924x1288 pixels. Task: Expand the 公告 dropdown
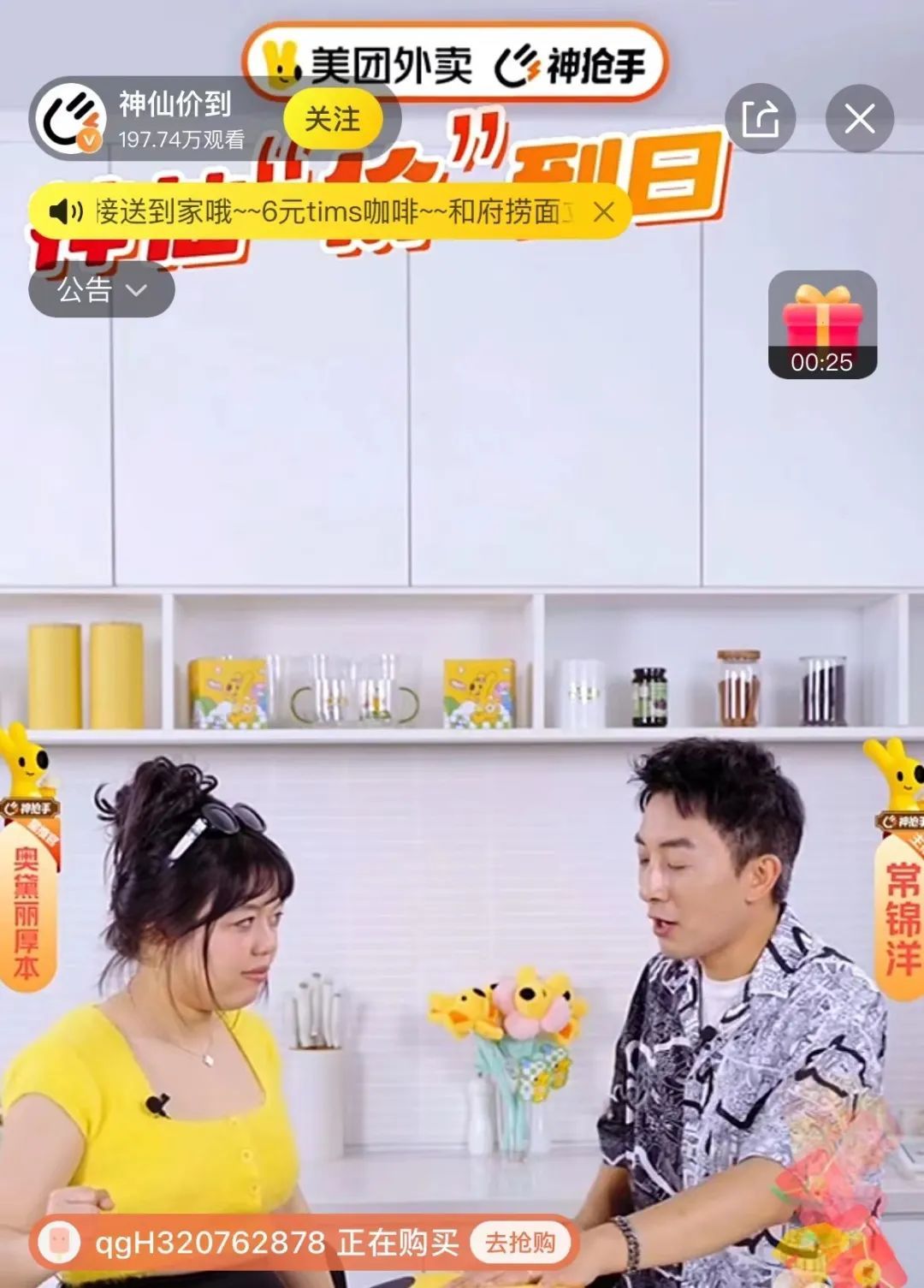[x=101, y=290]
